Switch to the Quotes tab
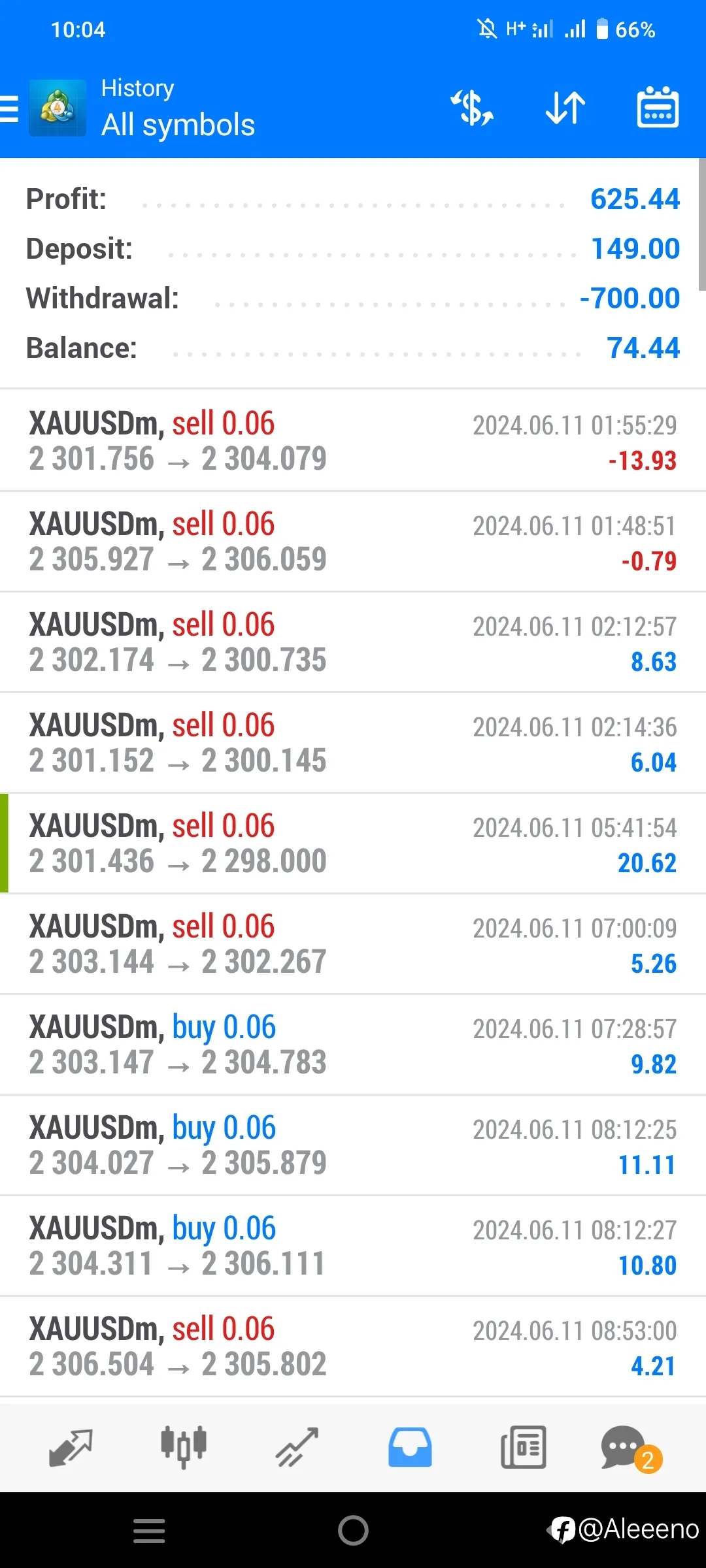The width and height of the screenshot is (706, 1568). [x=71, y=1448]
